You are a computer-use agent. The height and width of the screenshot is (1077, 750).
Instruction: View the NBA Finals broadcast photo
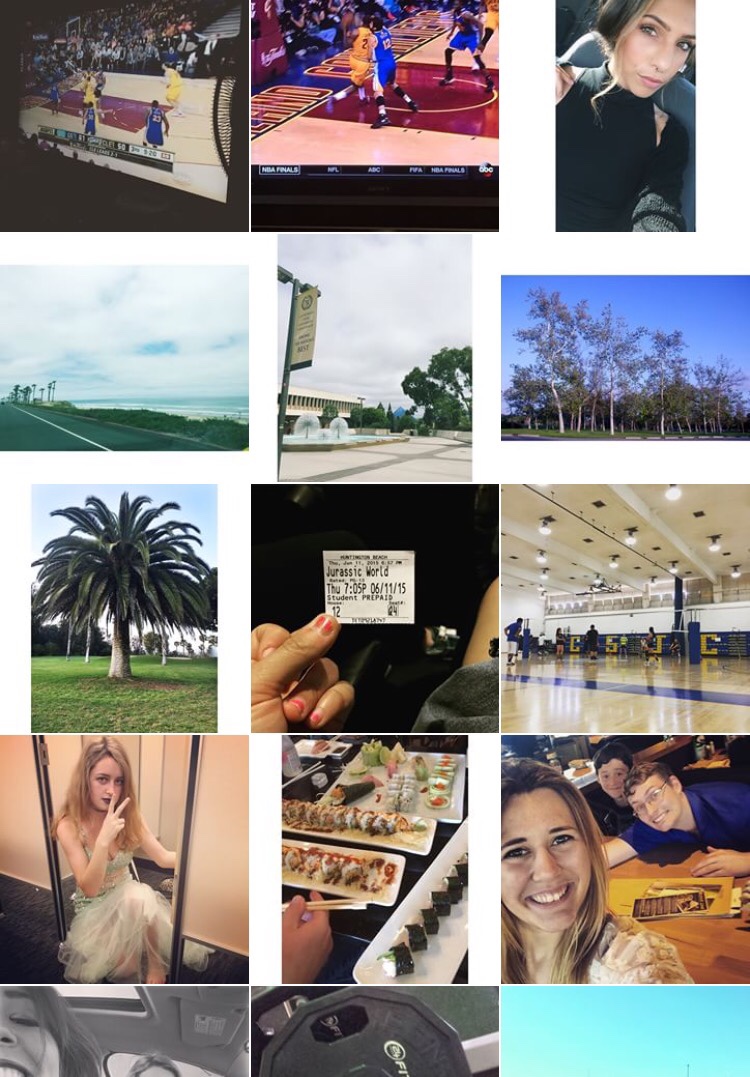[x=374, y=115]
